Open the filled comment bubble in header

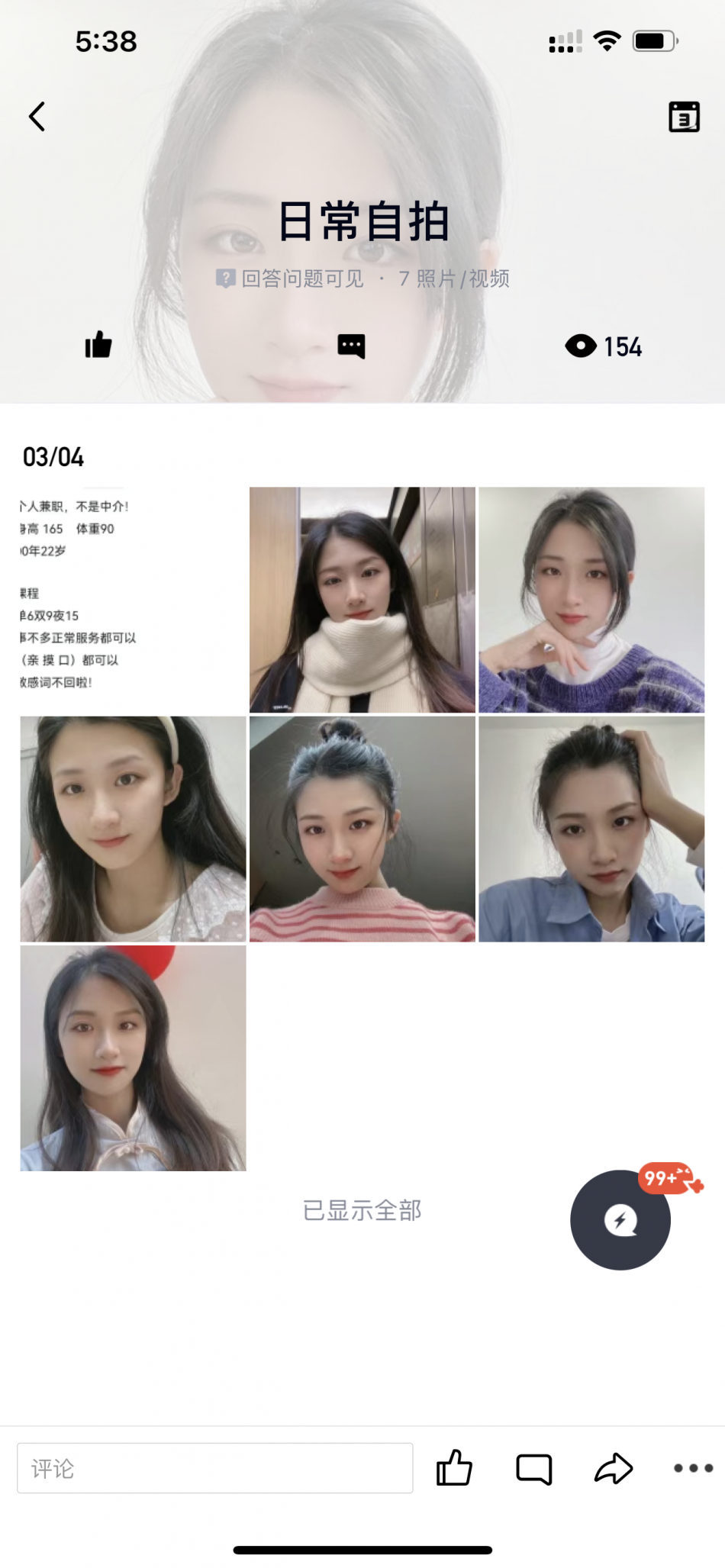click(351, 346)
